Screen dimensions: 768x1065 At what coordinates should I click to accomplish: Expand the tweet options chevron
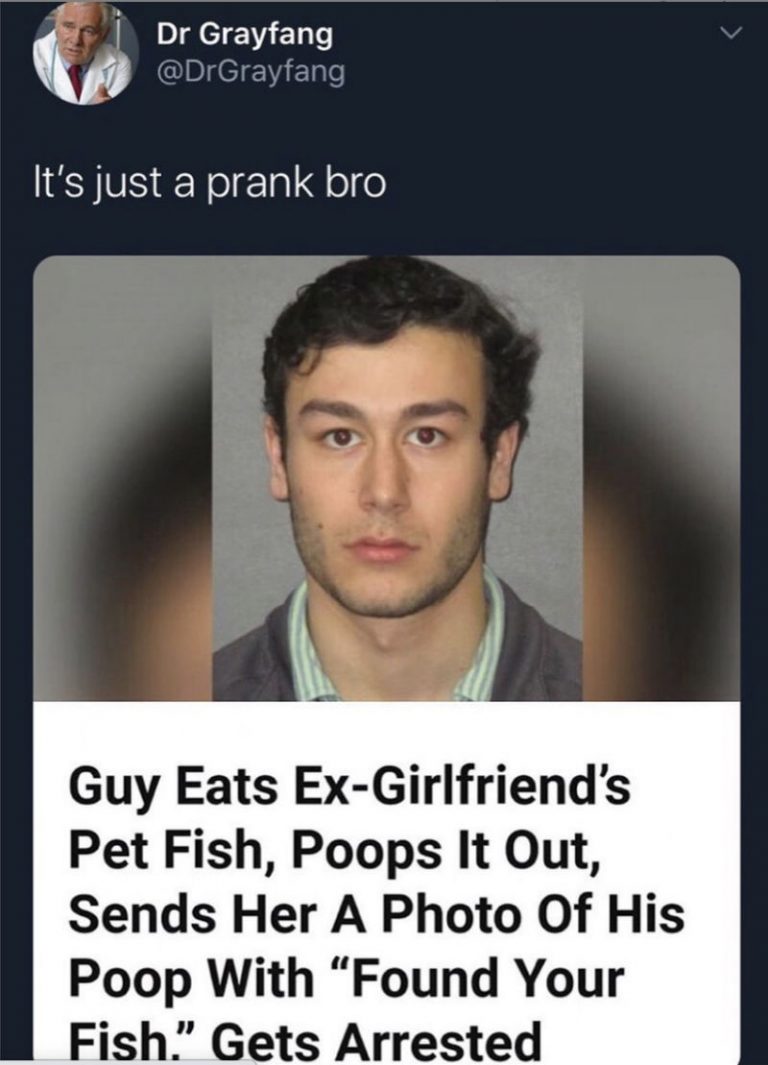732,36
